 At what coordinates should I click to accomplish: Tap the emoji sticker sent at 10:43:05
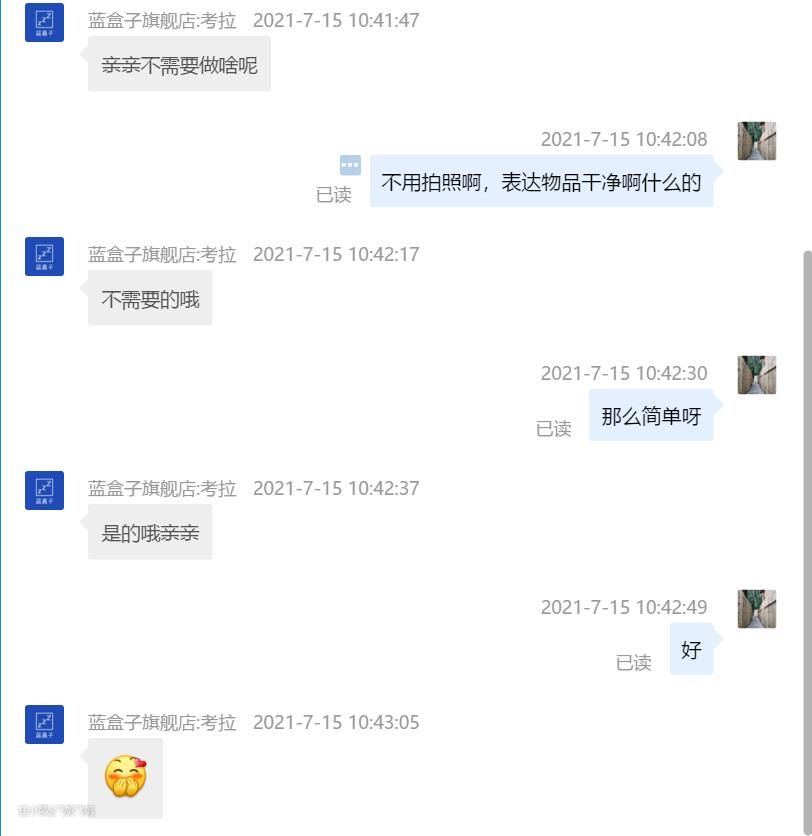pos(126,778)
